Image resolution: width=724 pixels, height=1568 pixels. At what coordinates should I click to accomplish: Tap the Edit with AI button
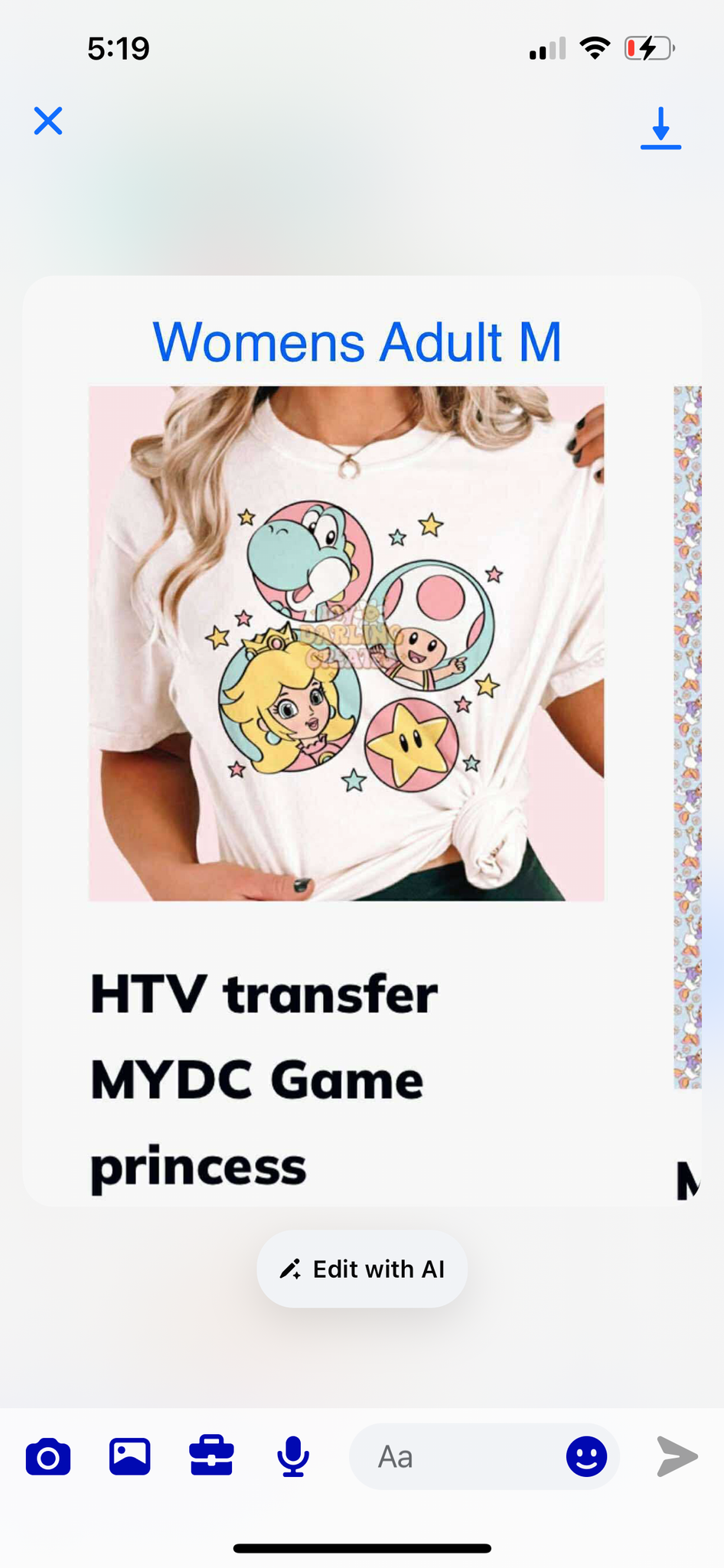click(x=362, y=1269)
